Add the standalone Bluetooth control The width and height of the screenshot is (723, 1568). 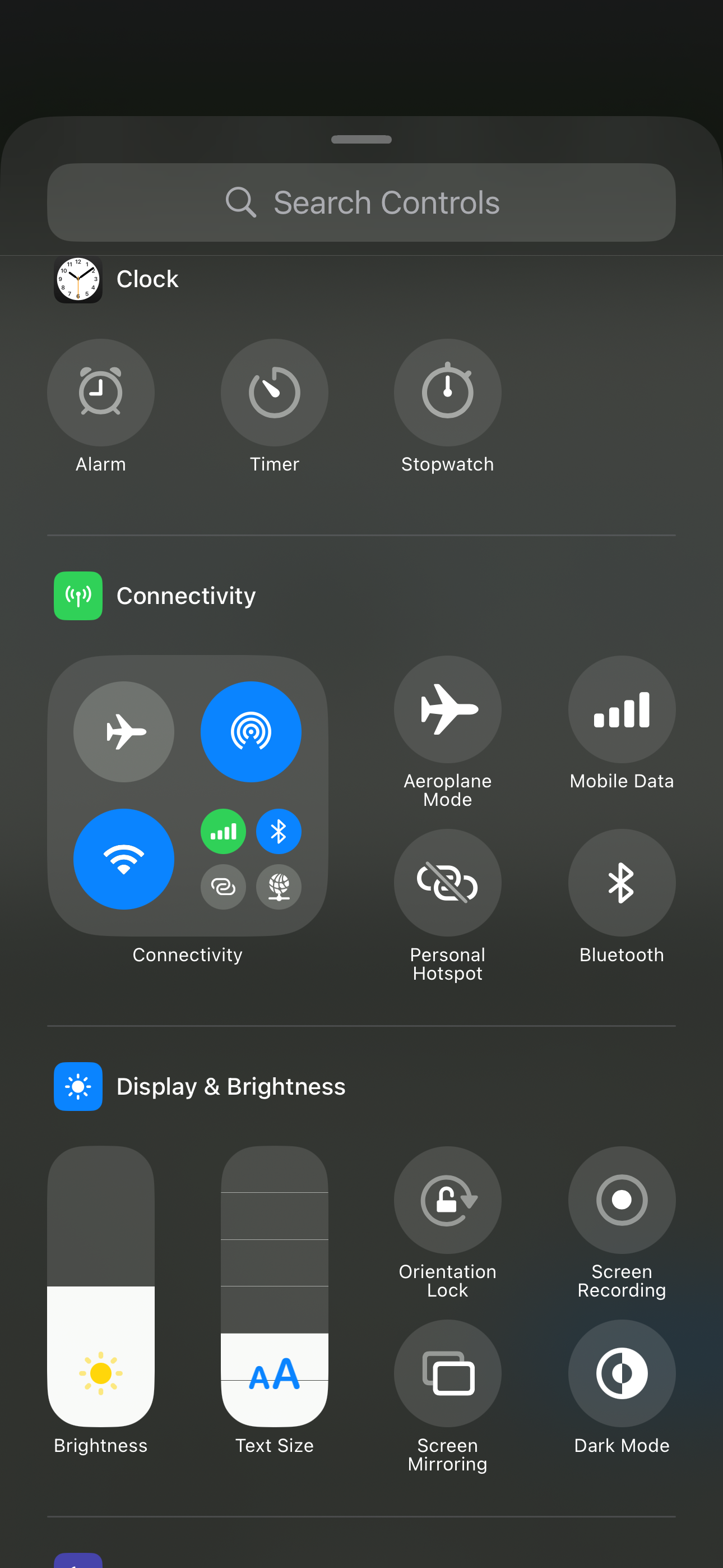(x=622, y=882)
